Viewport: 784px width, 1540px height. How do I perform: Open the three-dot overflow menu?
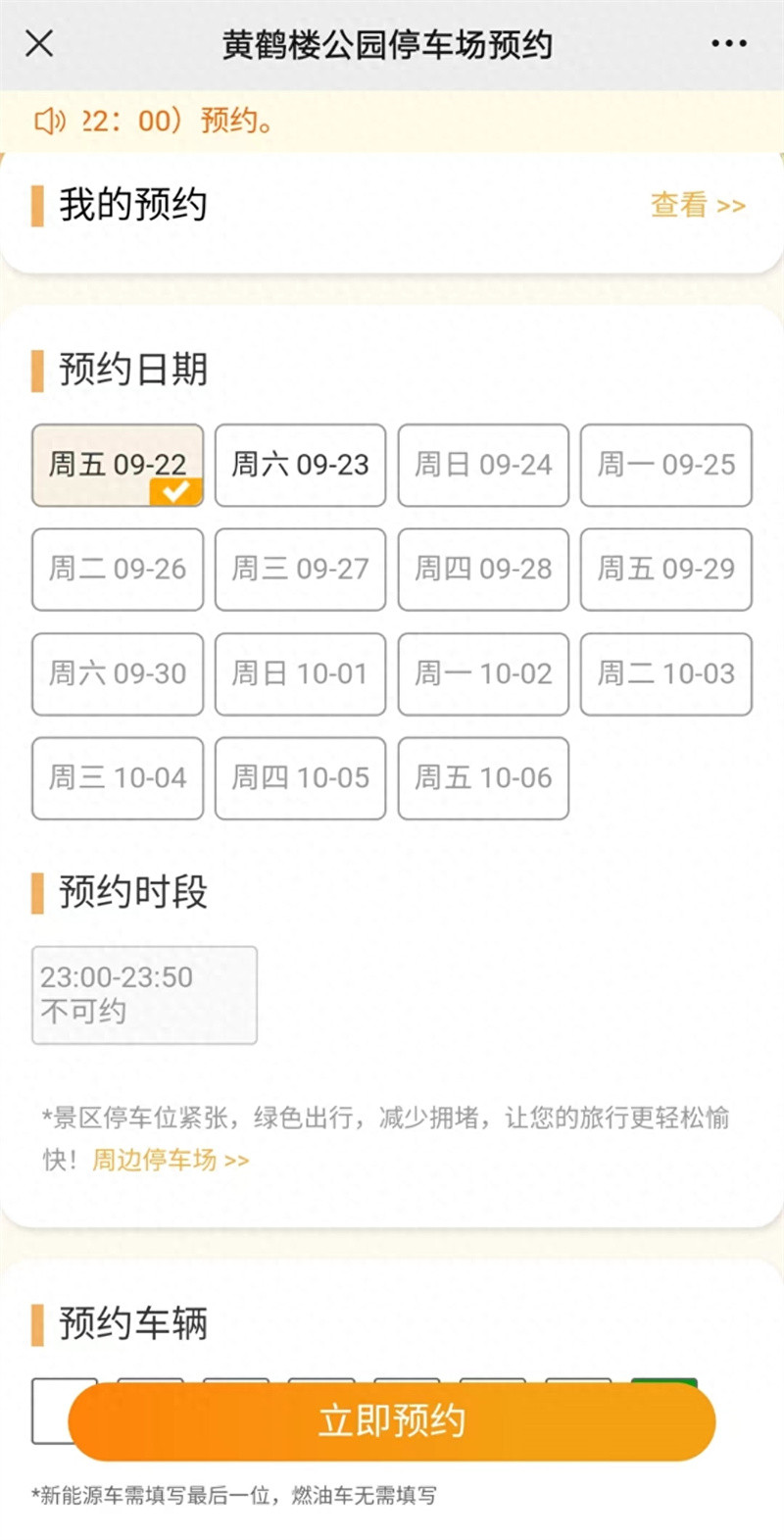pos(729,44)
